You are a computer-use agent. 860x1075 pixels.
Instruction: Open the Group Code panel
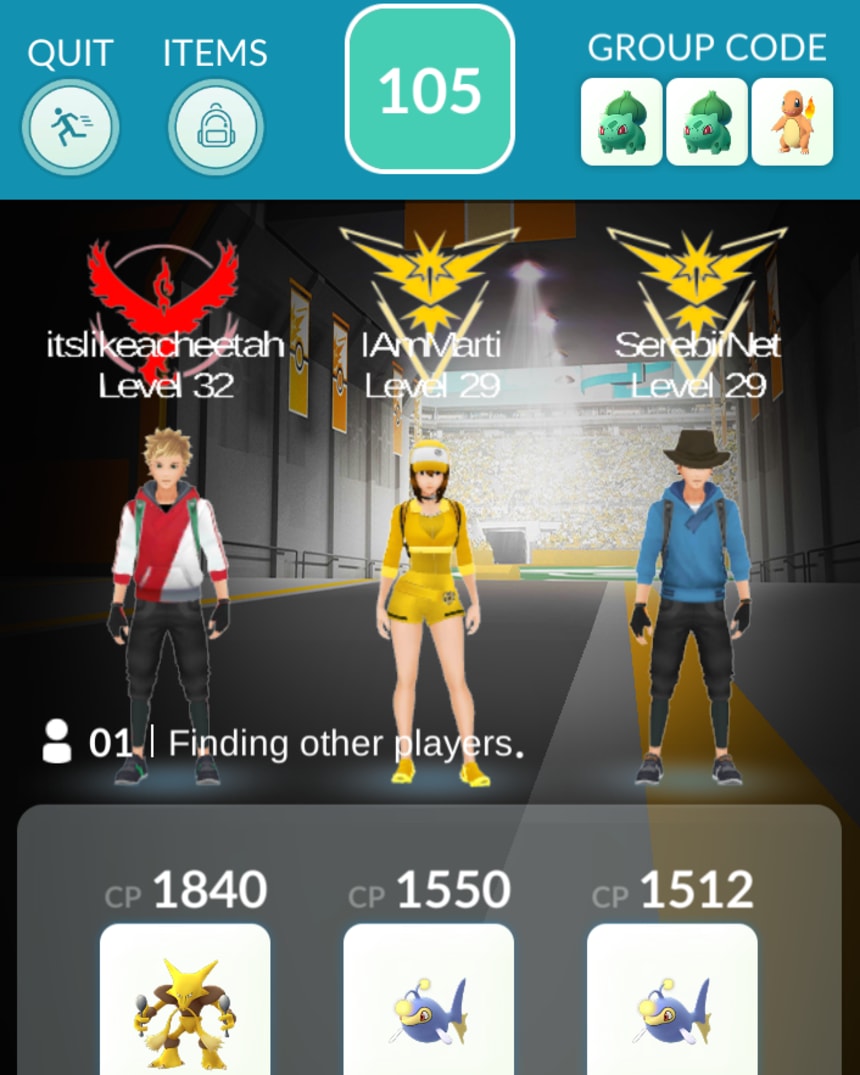706,121
